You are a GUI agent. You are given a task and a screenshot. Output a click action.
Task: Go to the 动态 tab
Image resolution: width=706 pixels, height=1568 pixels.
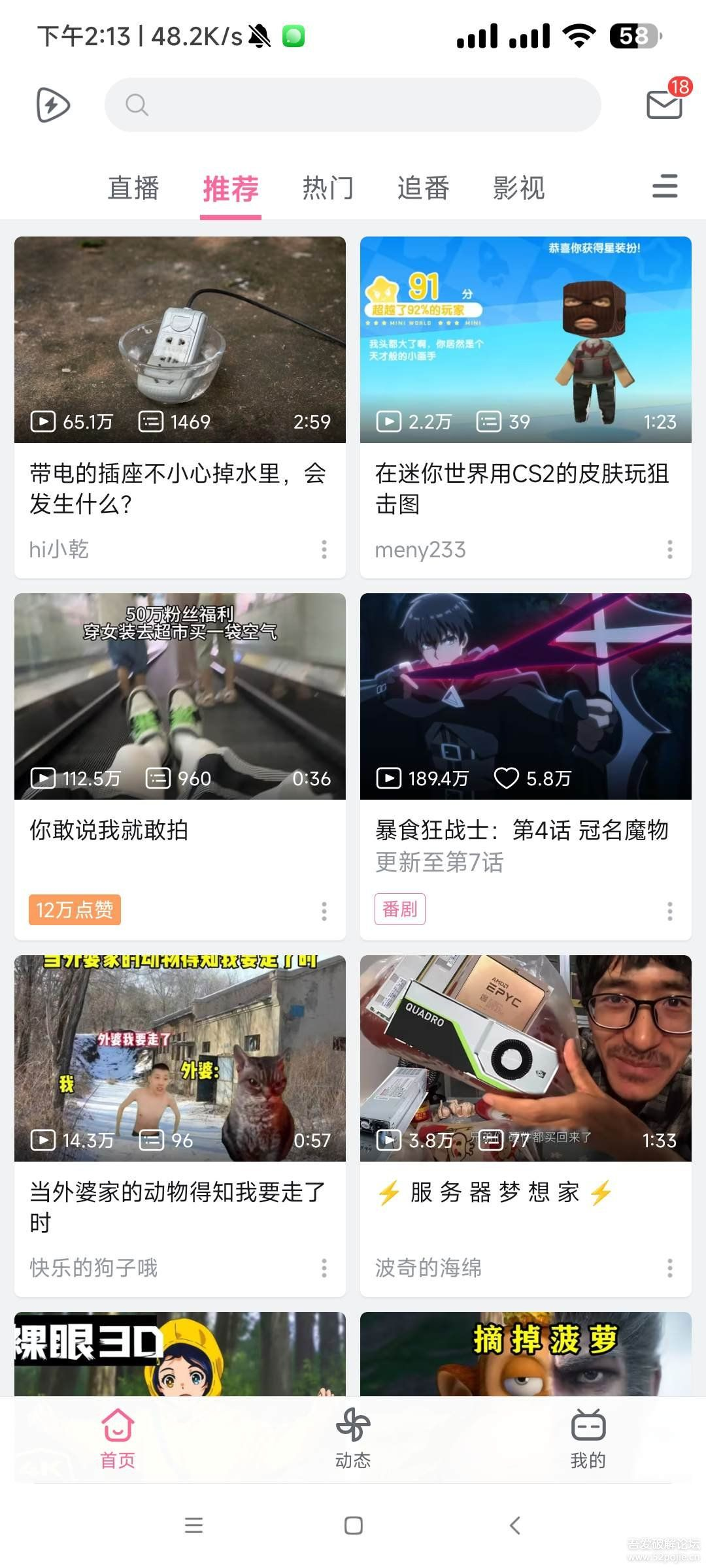pyautogui.click(x=353, y=1438)
